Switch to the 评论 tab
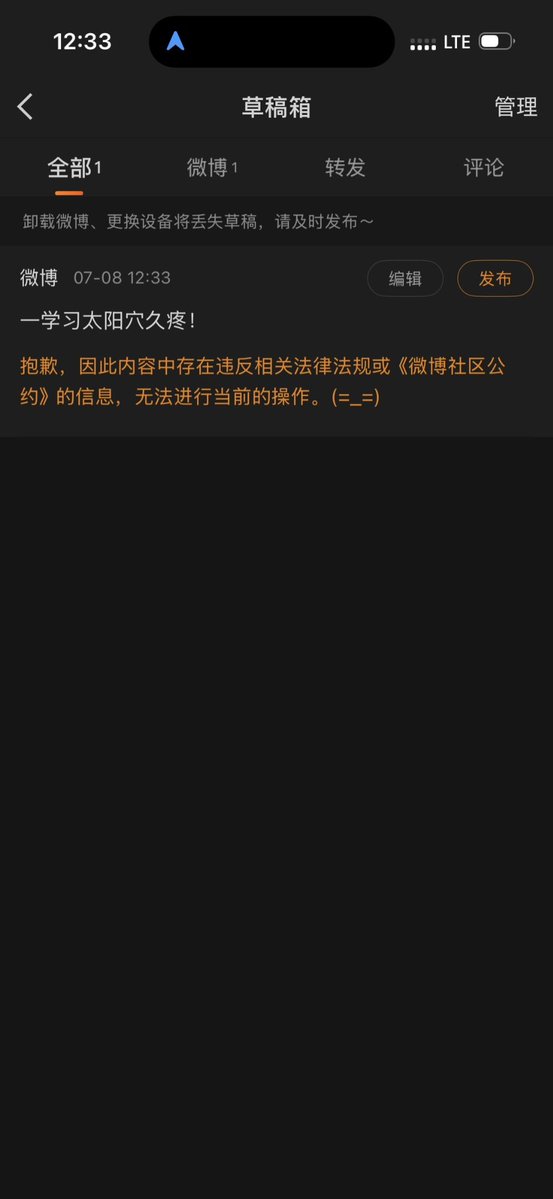Viewport: 553px width, 1199px height. point(483,167)
